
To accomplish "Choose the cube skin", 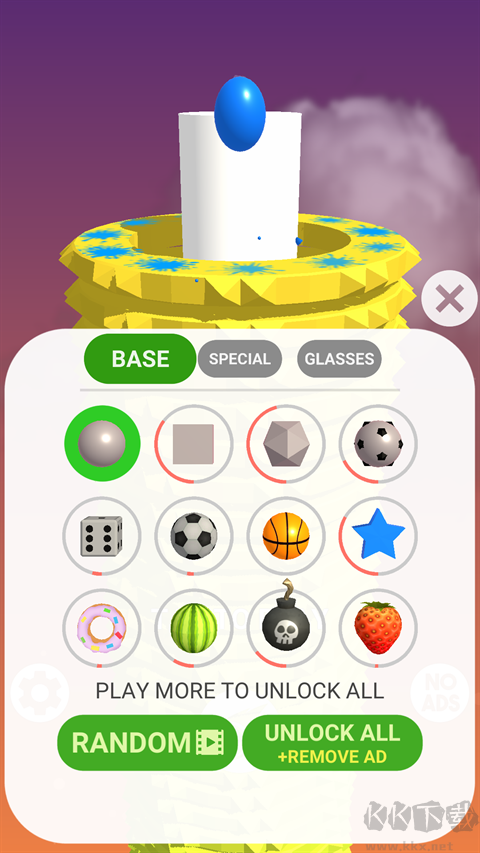I will tap(193, 444).
